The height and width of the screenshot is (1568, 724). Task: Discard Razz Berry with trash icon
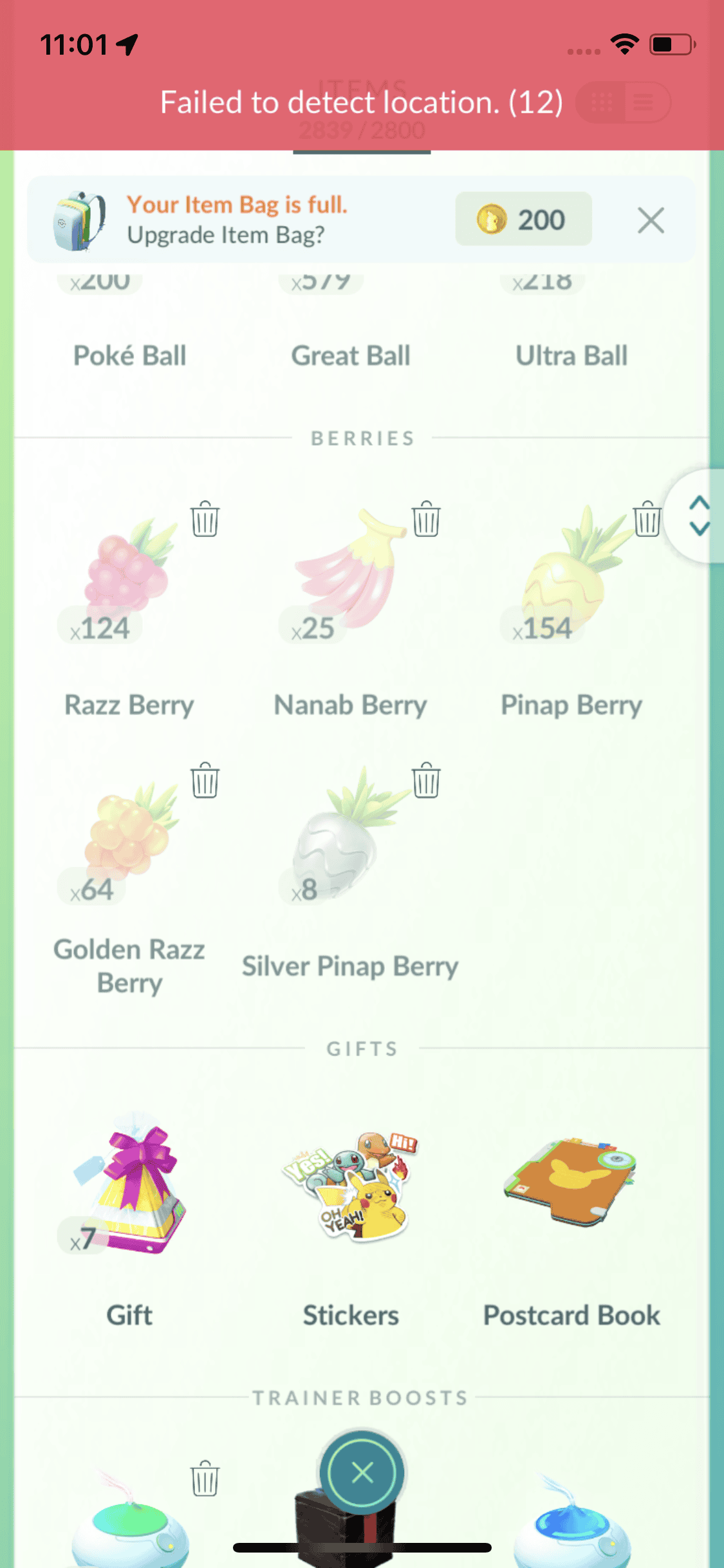coord(205,519)
